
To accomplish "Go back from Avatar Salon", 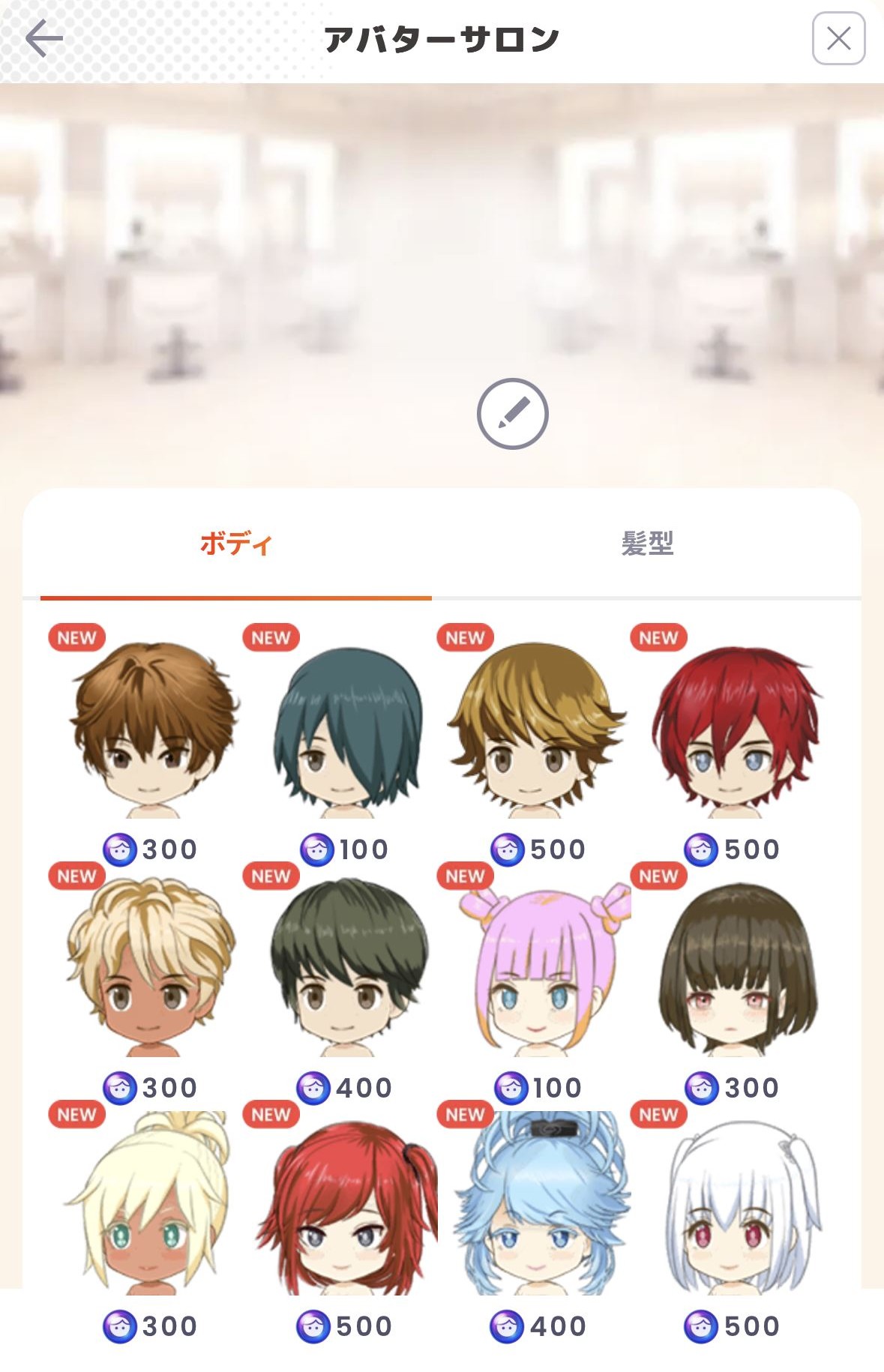I will (x=43, y=38).
